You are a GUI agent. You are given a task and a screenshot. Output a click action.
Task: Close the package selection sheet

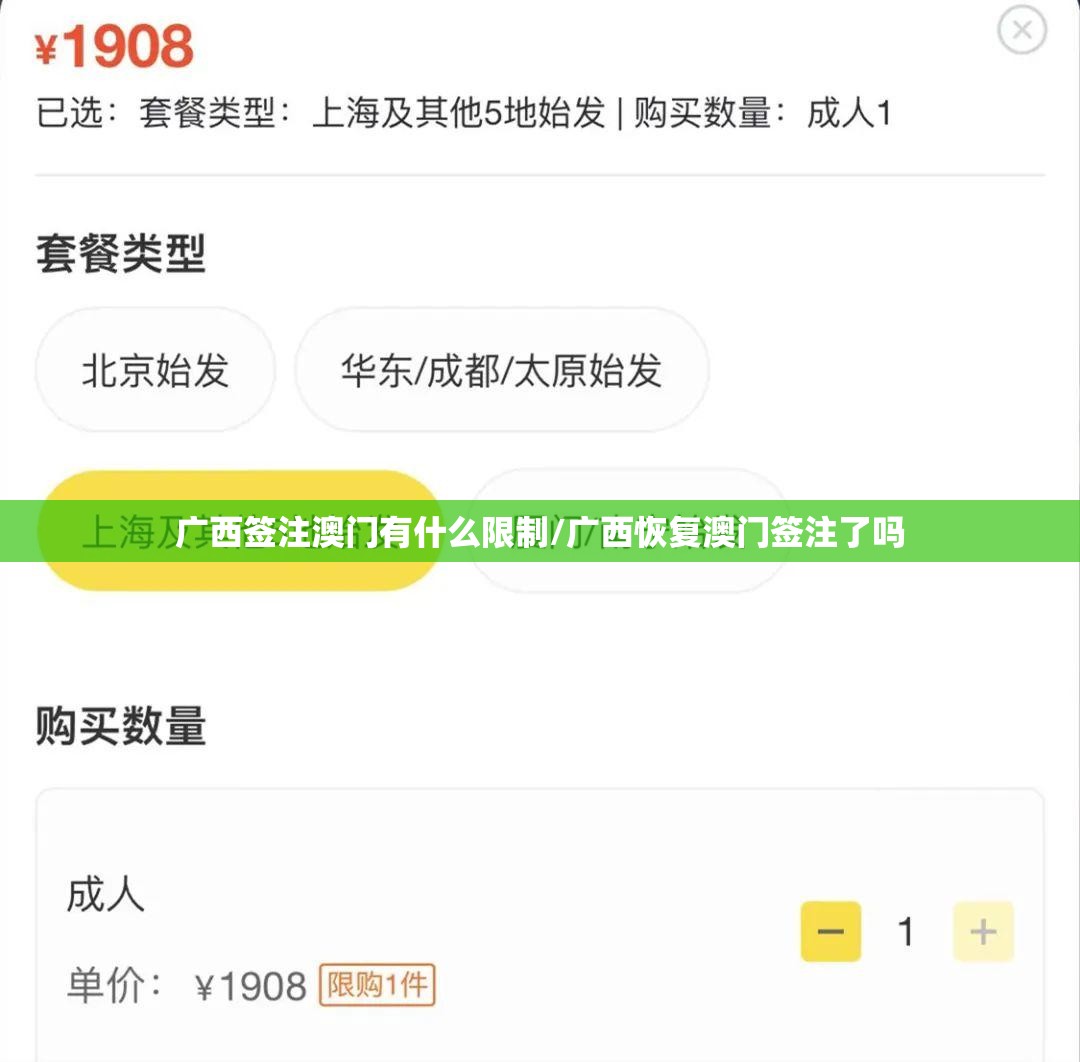tap(1021, 31)
